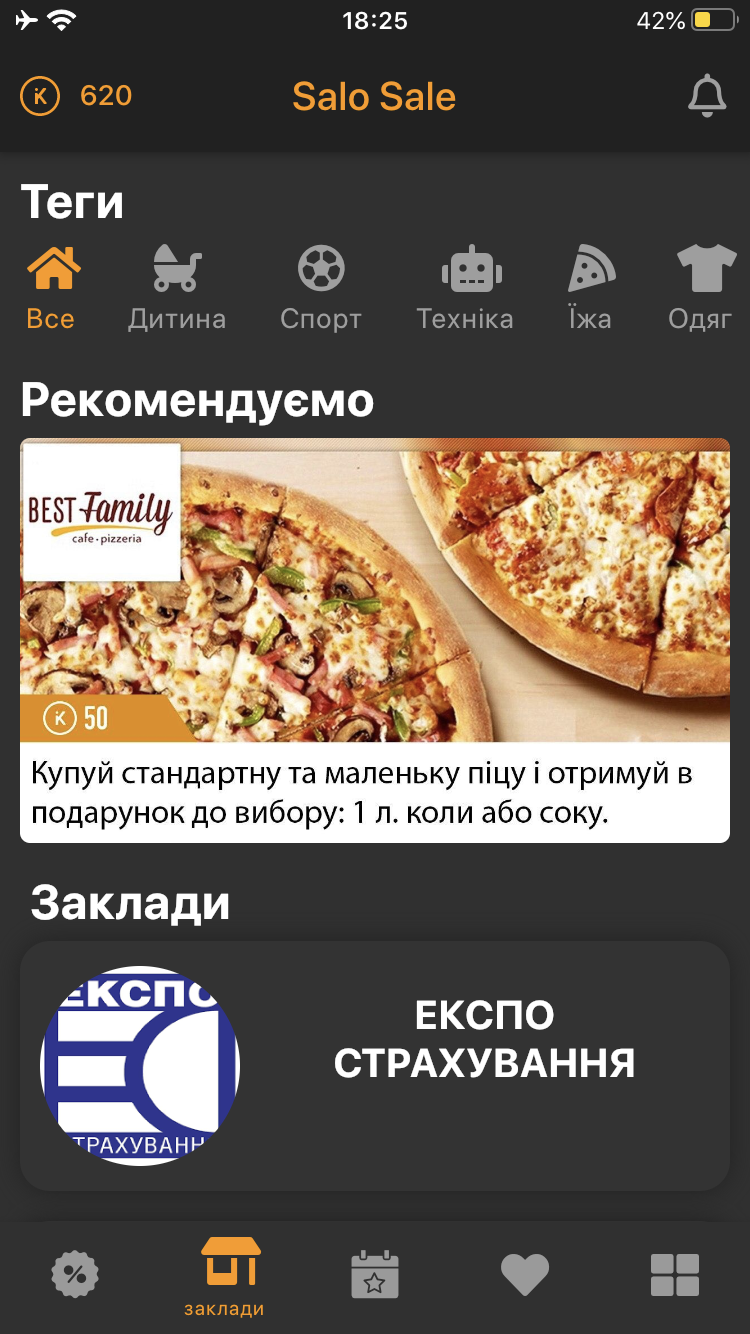Open the calendar with star icon

[375, 1273]
